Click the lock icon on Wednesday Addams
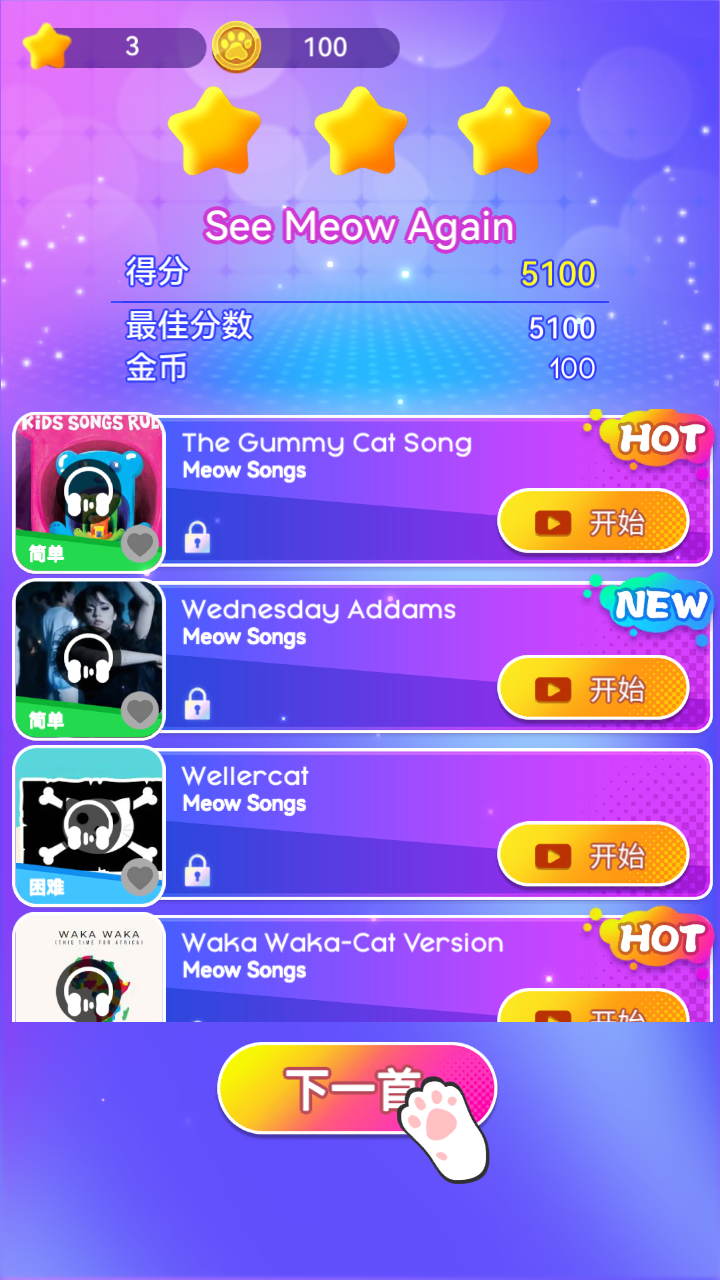720x1280 pixels. (x=196, y=704)
